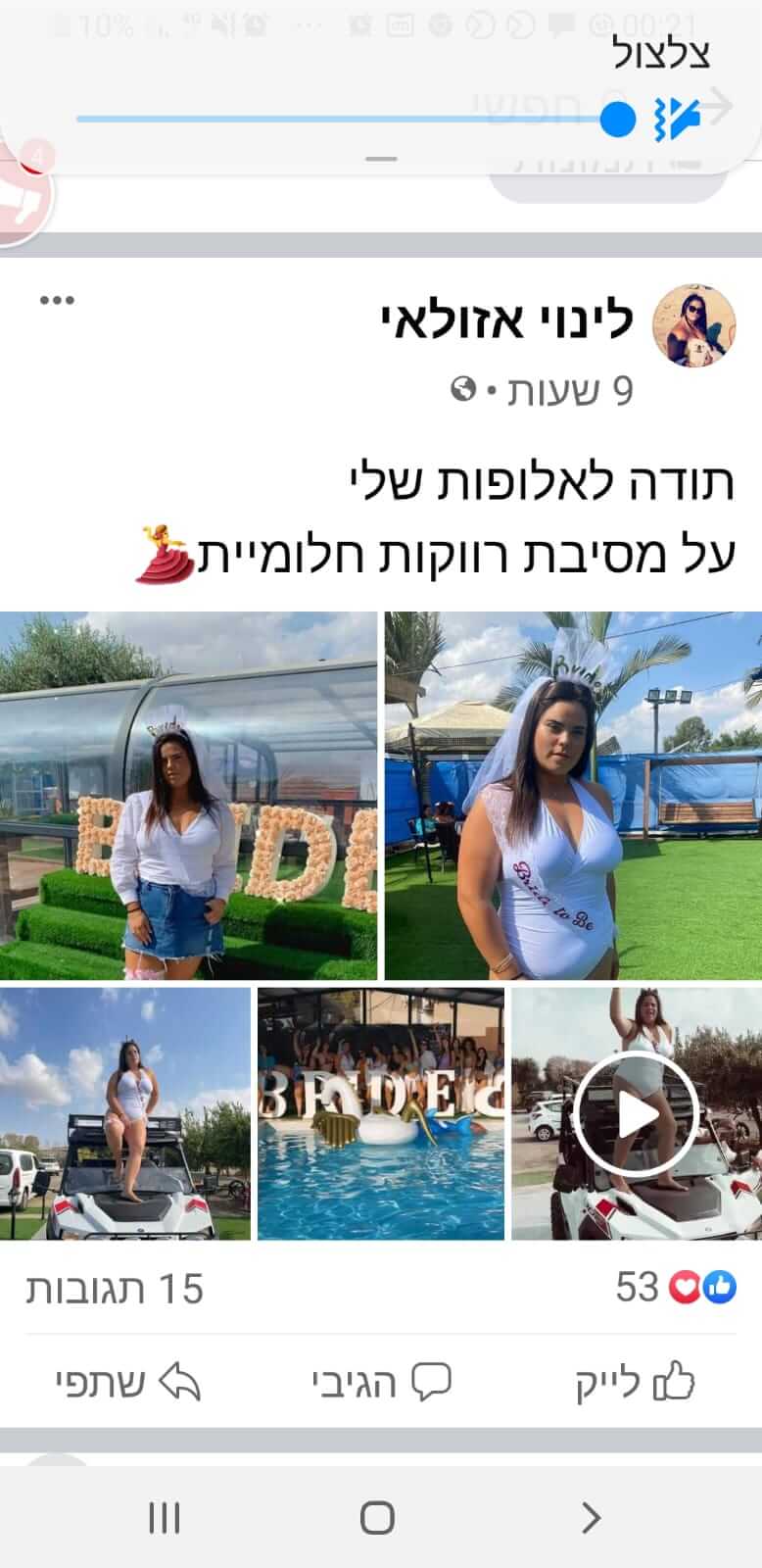Image resolution: width=762 pixels, height=1568 pixels.
Task: Open the profile name לינוי אזולאי
Action: click(507, 321)
